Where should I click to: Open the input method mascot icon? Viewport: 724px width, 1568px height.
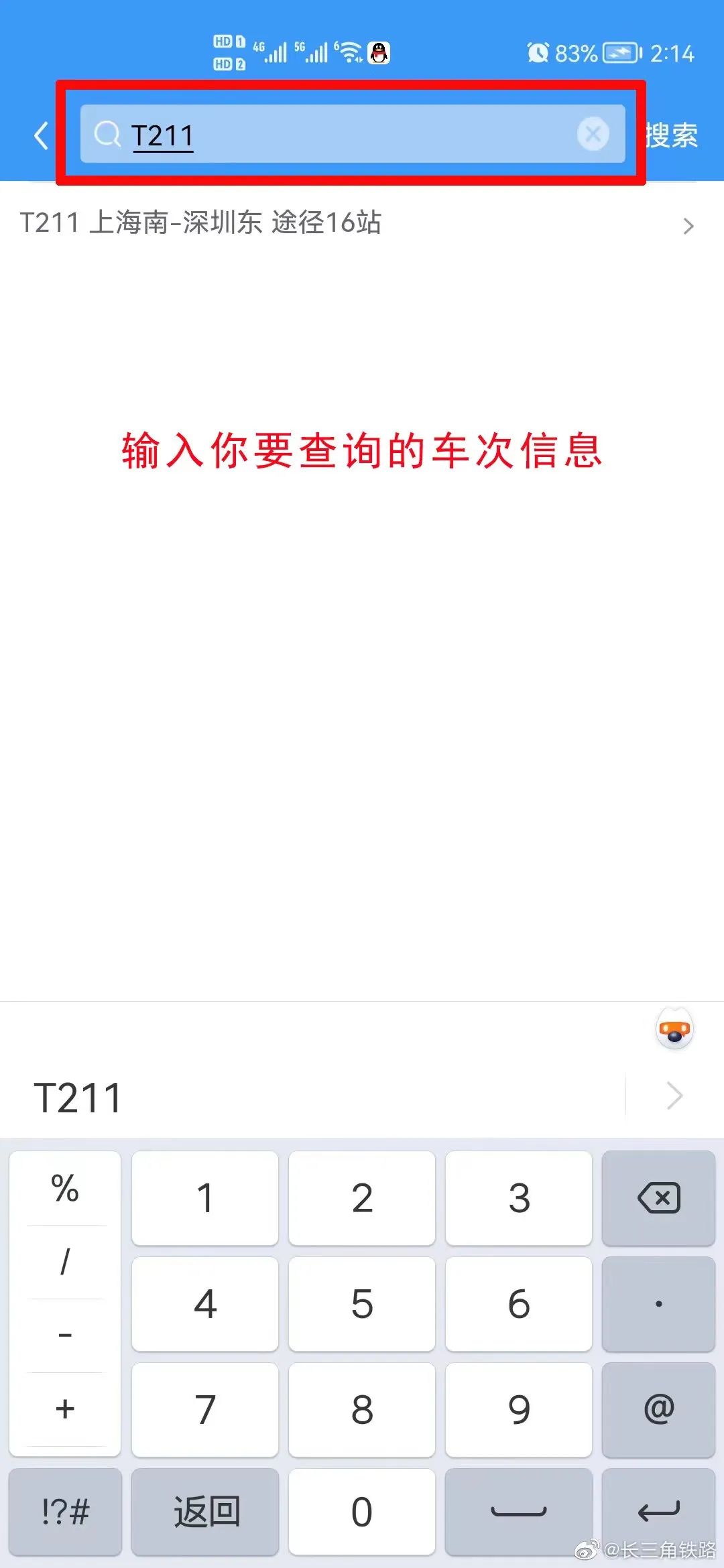coord(674,1029)
